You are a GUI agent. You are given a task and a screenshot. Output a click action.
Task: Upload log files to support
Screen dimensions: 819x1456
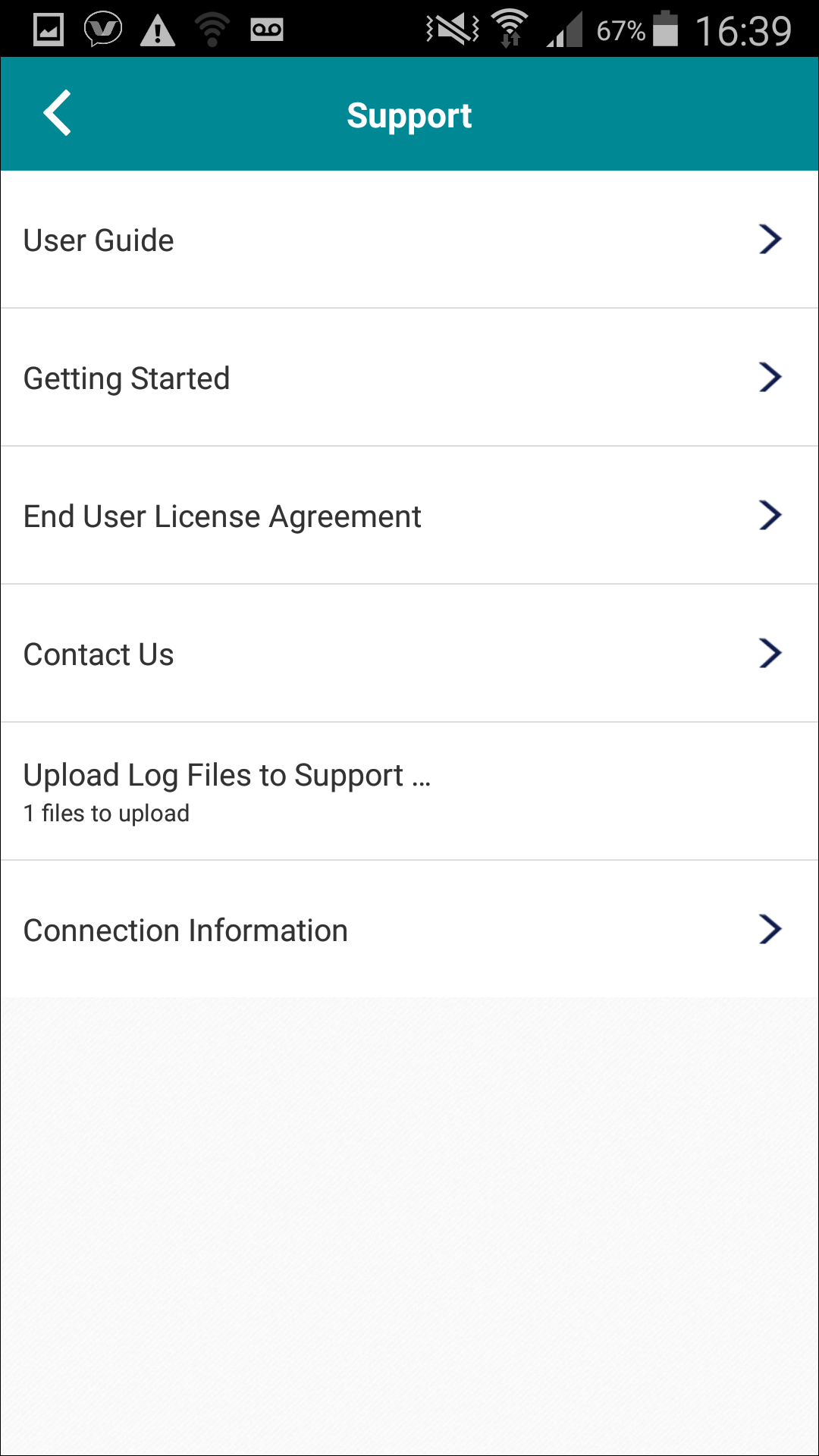click(x=409, y=792)
